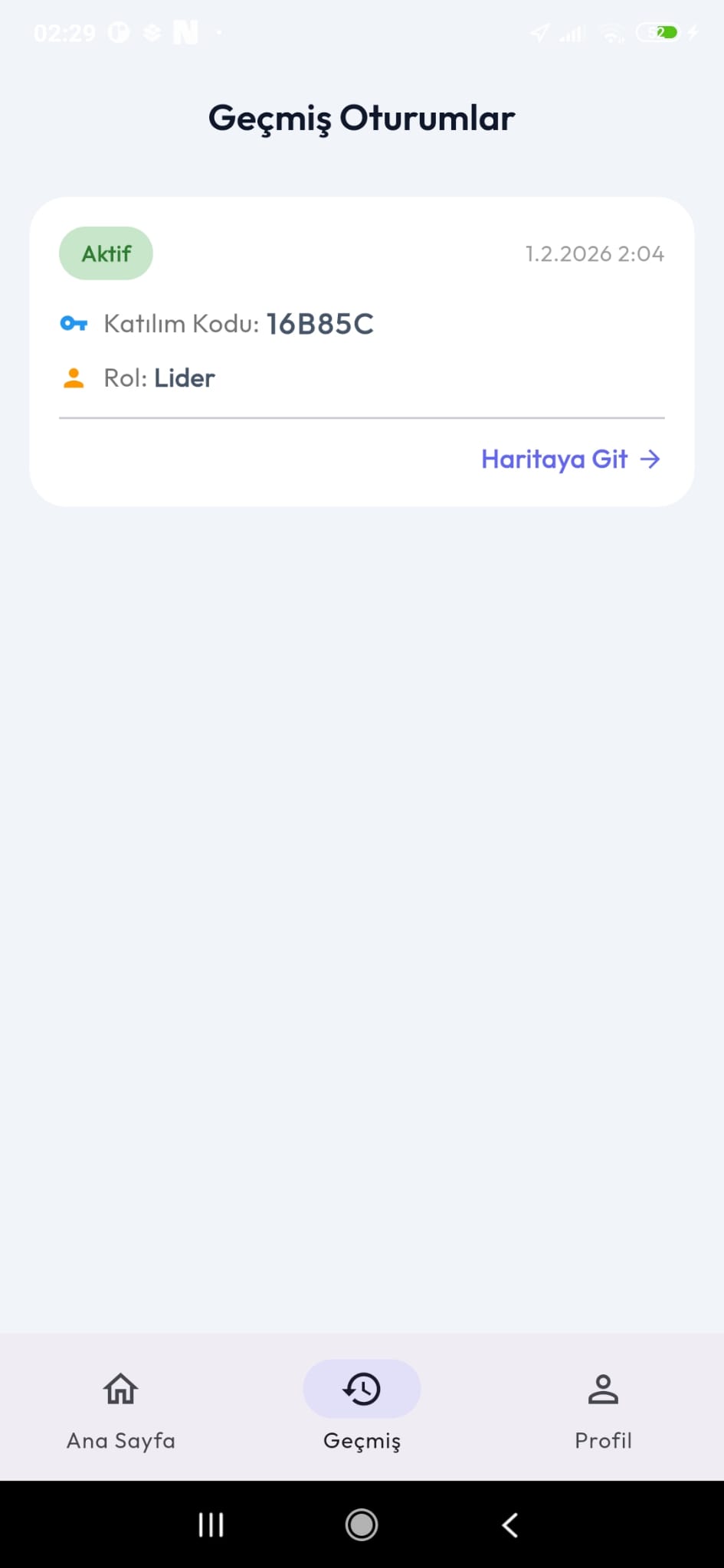This screenshot has height=1568, width=724.
Task: Click the arrow icon after Haritaya Git
Action: pos(650,459)
